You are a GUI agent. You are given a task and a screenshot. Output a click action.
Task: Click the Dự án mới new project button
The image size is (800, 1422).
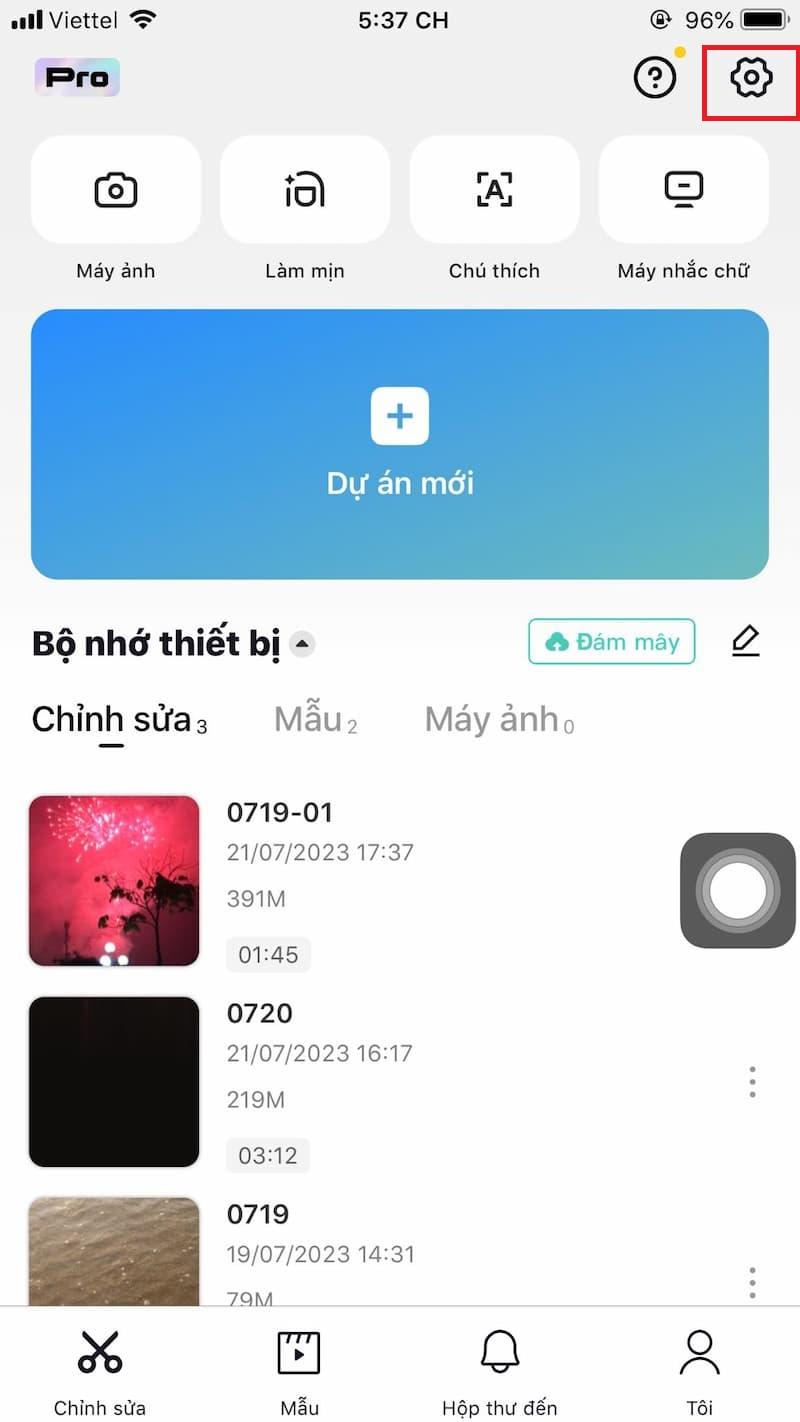(x=399, y=444)
